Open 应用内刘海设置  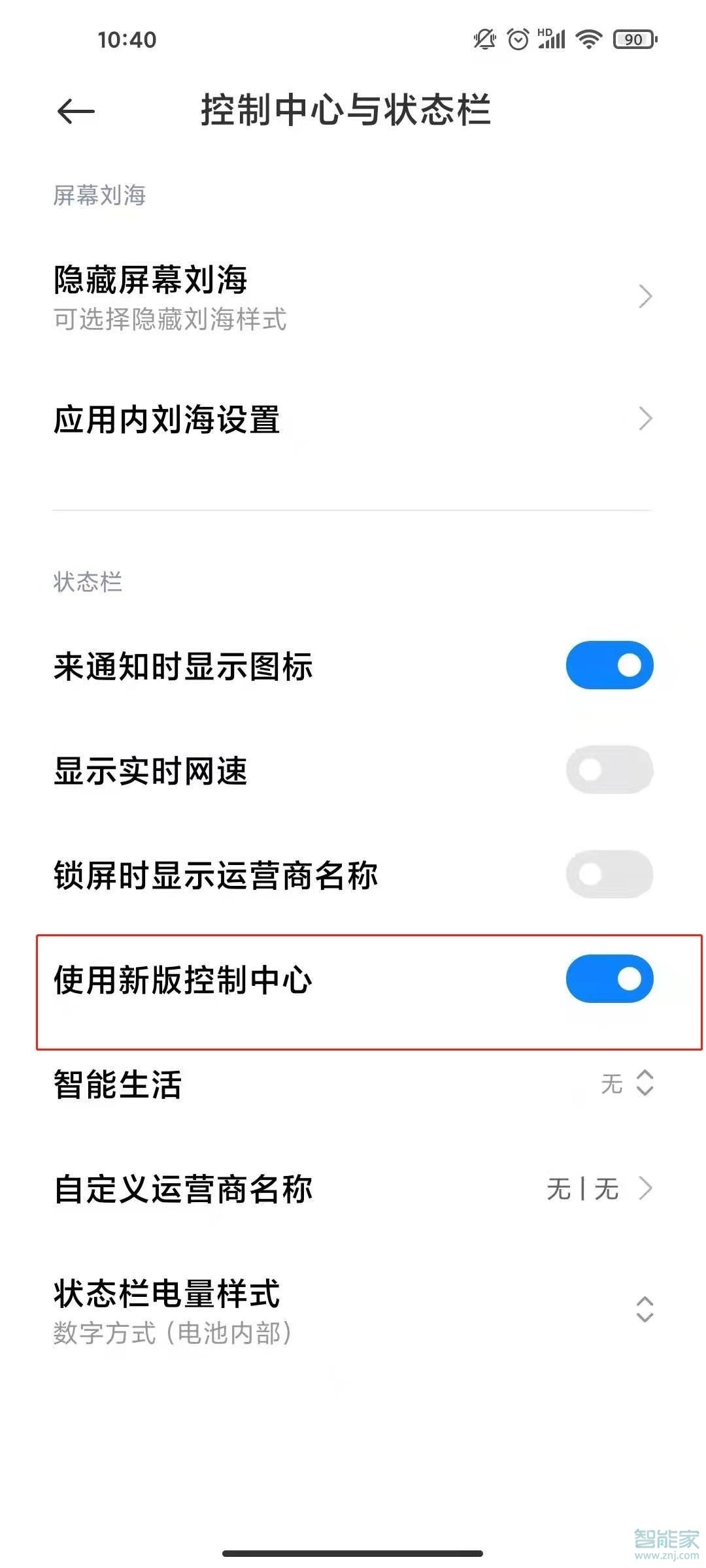[353, 419]
